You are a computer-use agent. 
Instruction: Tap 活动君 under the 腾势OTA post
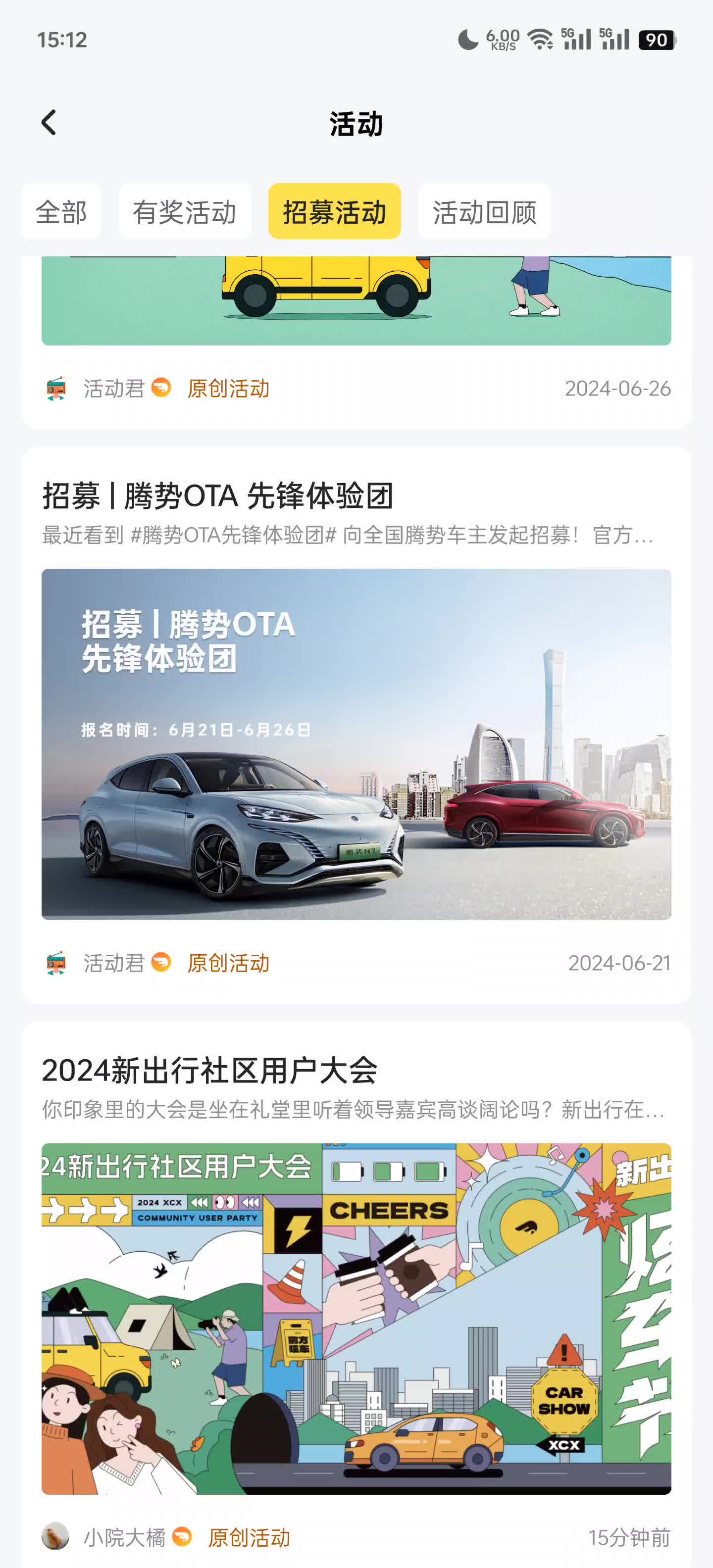[x=113, y=963]
